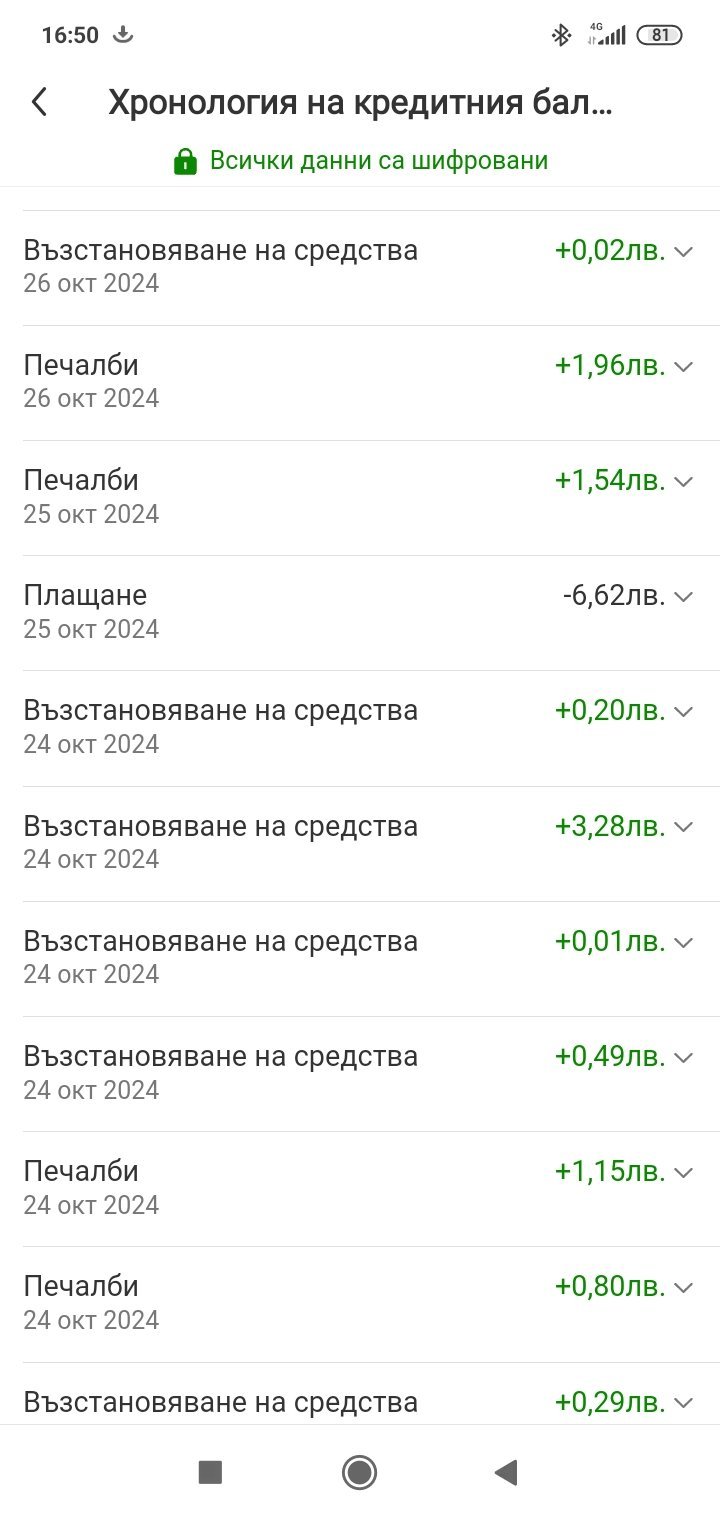The width and height of the screenshot is (720, 1520).
Task: Tap the system home button
Action: tap(359, 1472)
